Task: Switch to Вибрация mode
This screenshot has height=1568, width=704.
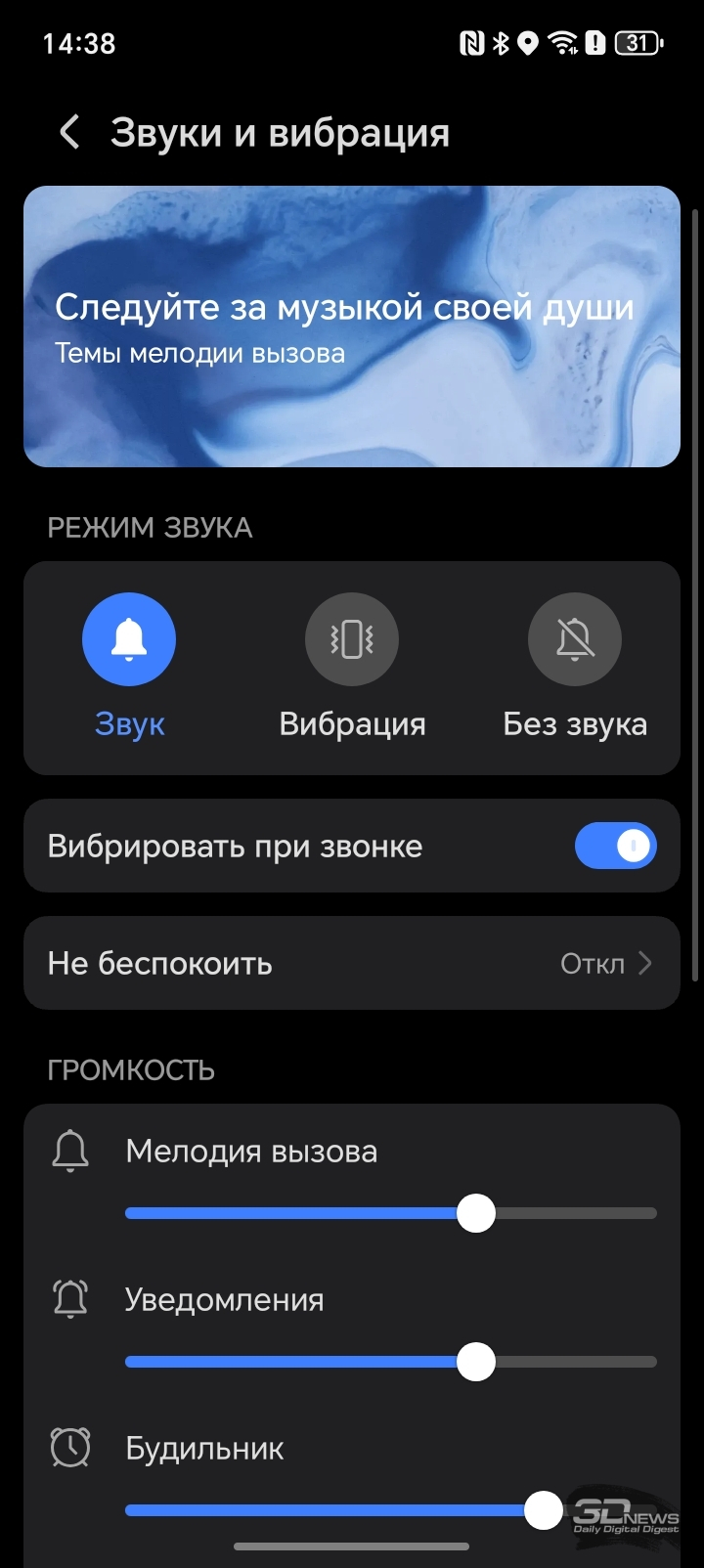Action: pyautogui.click(x=352, y=639)
